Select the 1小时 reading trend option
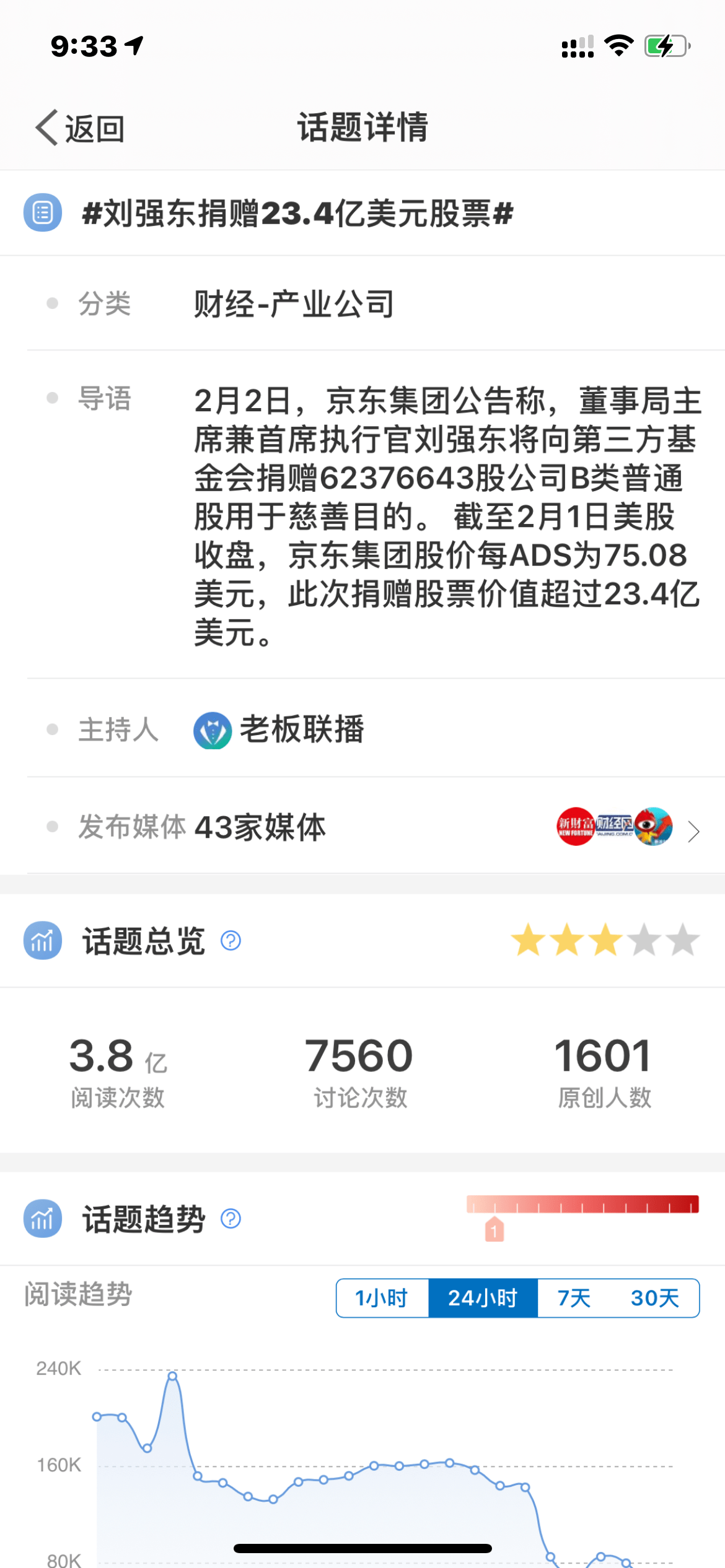 382,1298
